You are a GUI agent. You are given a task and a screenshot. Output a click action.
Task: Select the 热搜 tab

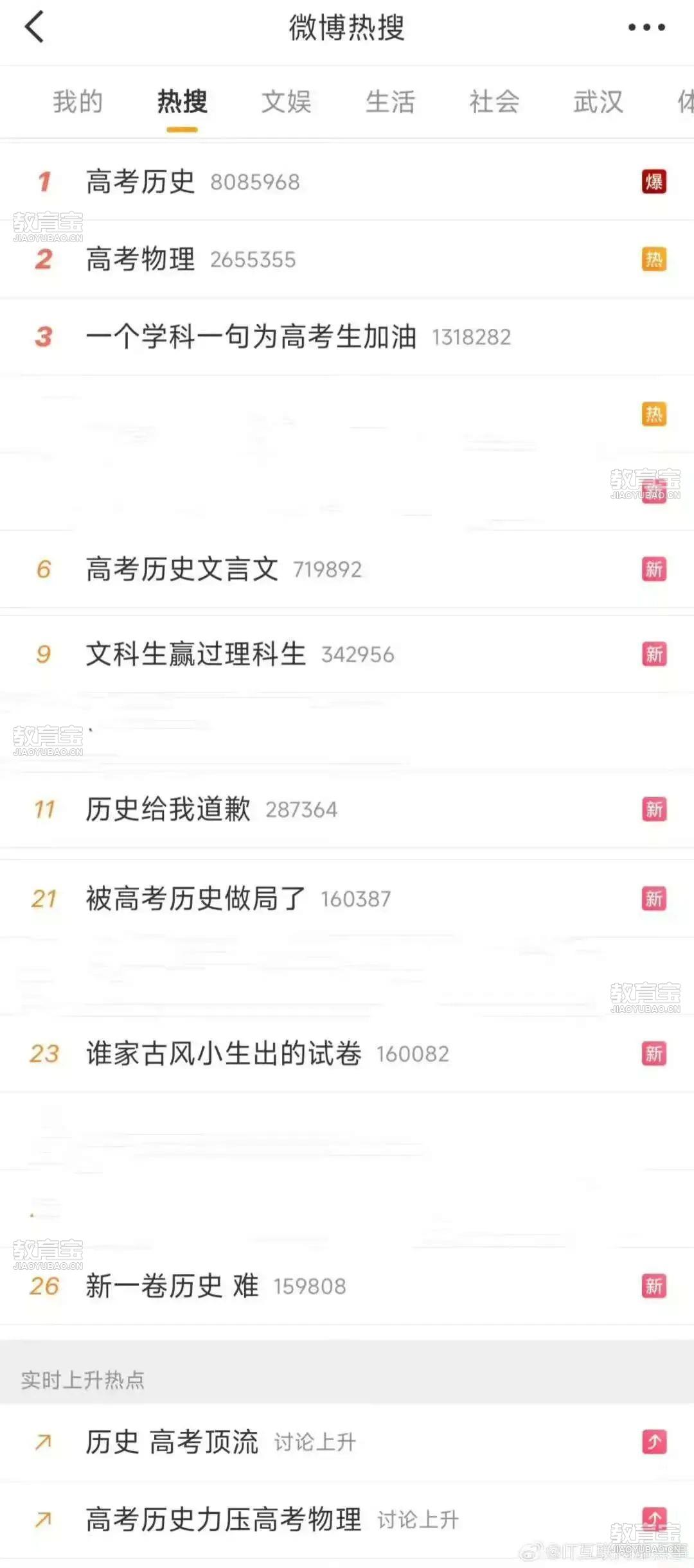(182, 101)
